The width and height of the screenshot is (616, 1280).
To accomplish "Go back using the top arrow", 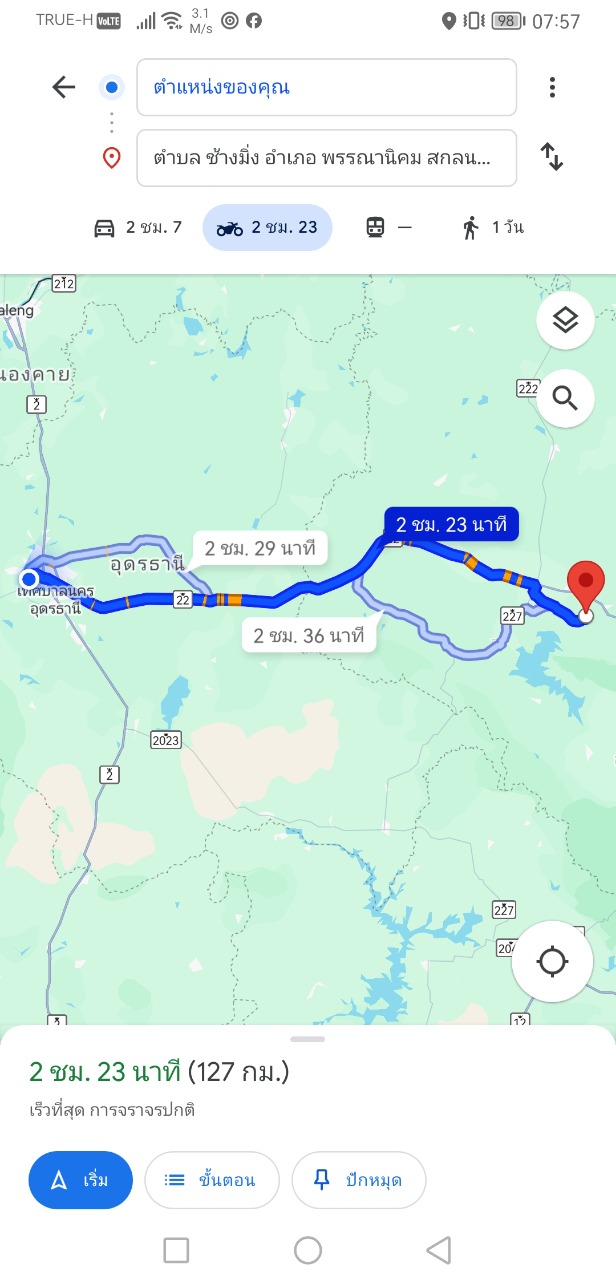I will pos(64,88).
